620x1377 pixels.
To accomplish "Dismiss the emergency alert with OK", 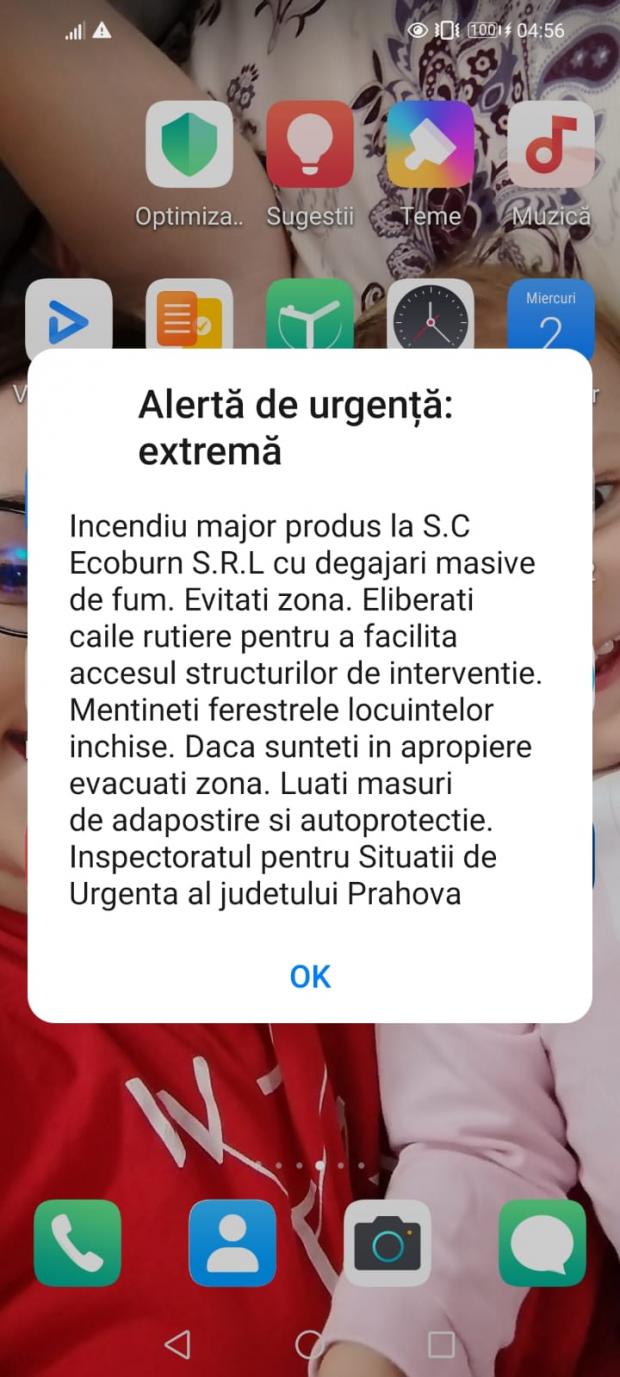I will click(x=310, y=976).
